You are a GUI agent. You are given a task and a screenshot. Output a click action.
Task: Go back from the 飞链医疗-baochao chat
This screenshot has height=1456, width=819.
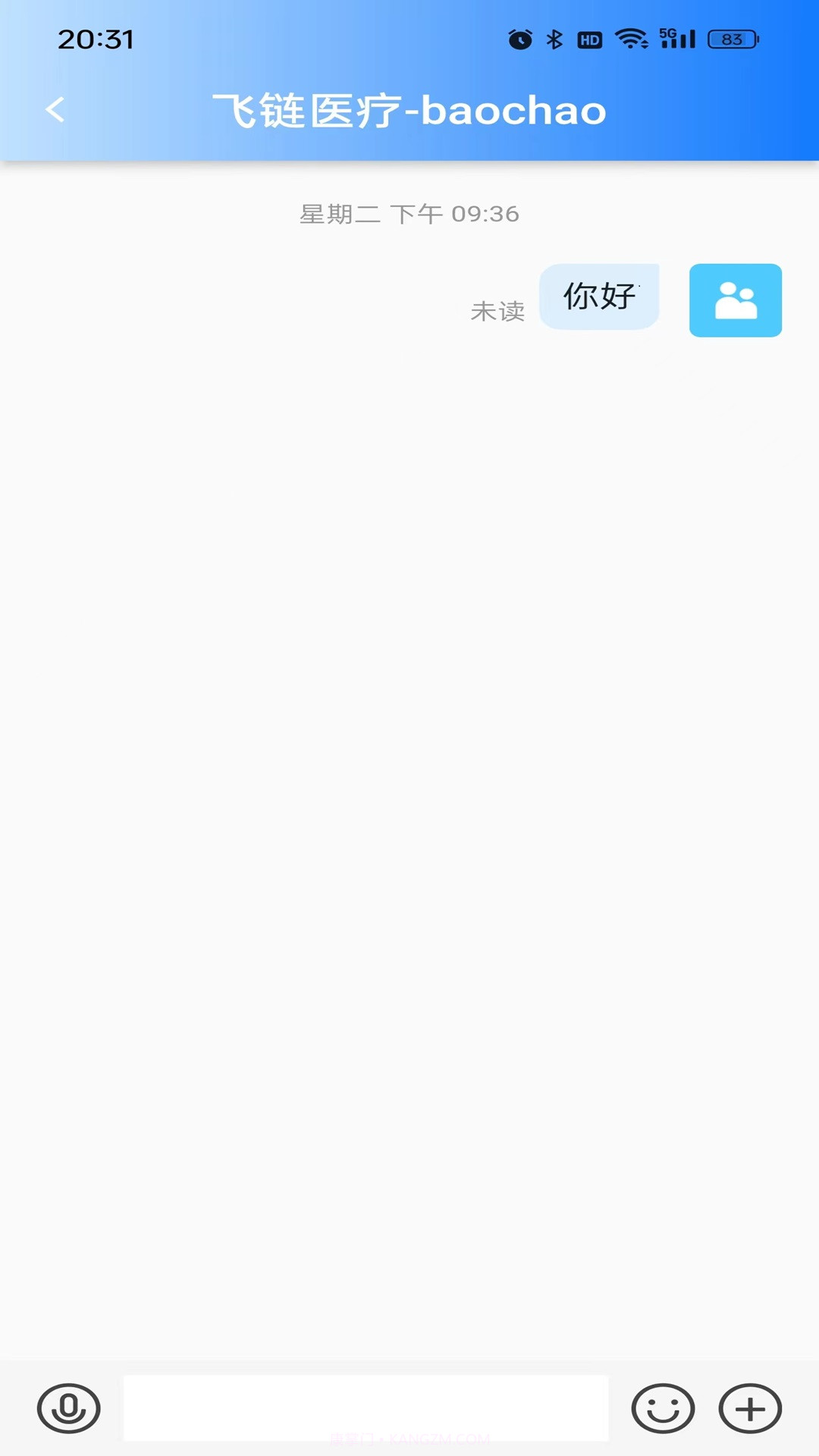click(55, 110)
